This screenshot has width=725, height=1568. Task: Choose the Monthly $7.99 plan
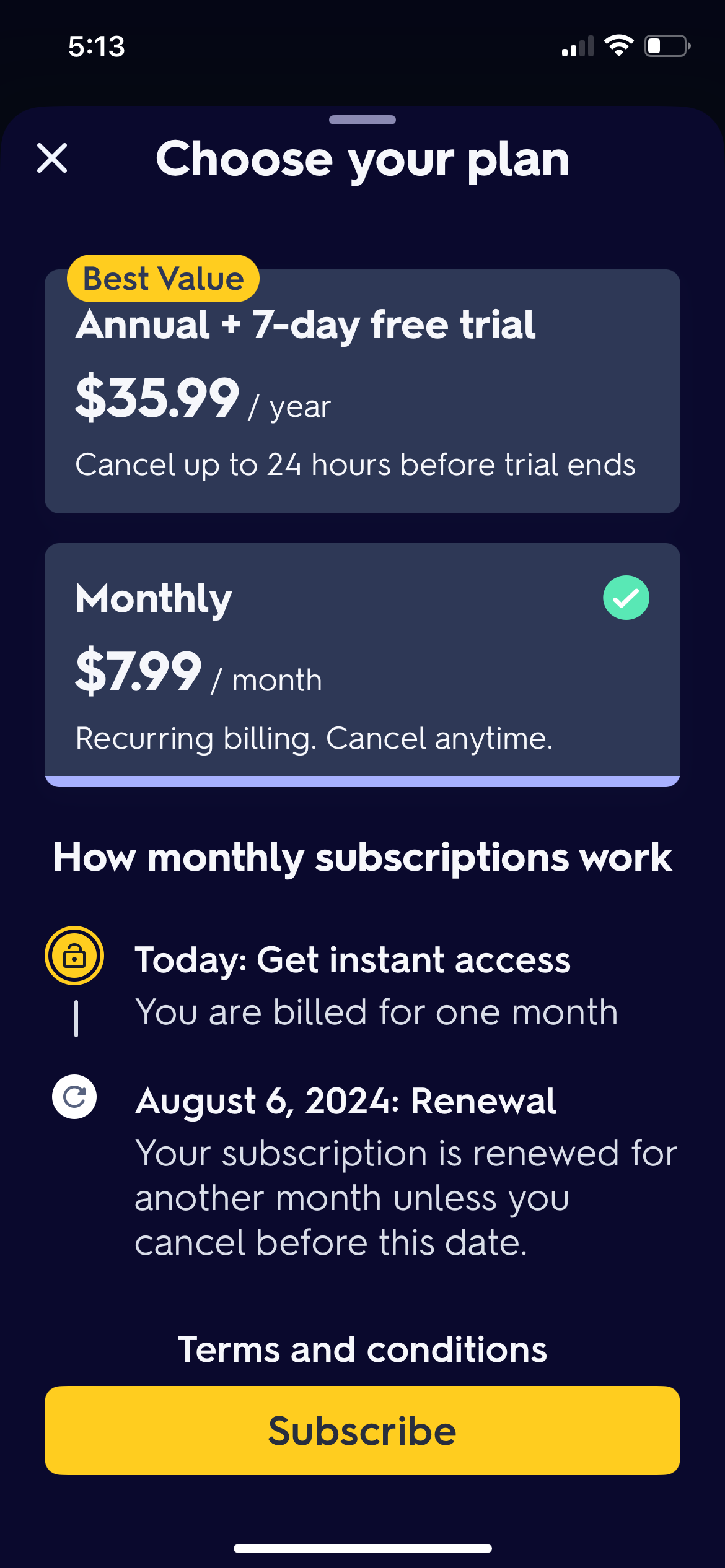pos(362,664)
